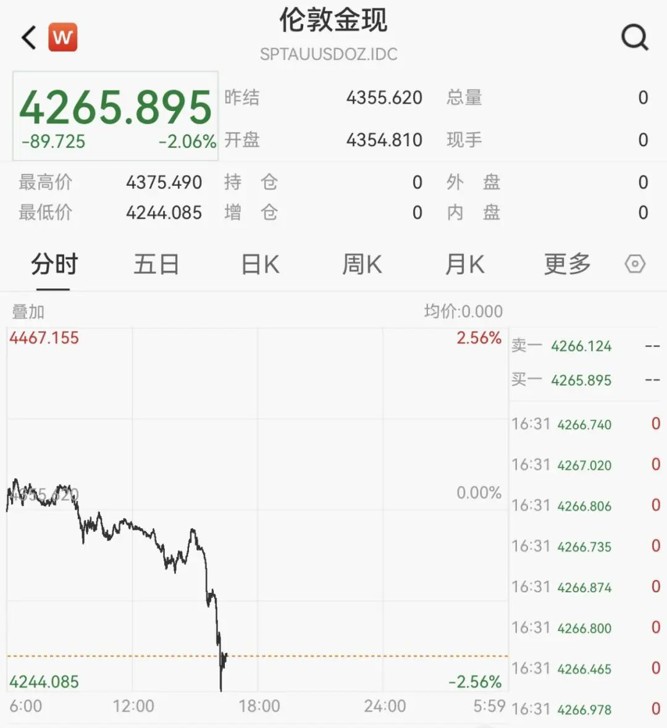The image size is (667, 728).
Task: Switch to the 日K chart tab
Action: point(260,264)
